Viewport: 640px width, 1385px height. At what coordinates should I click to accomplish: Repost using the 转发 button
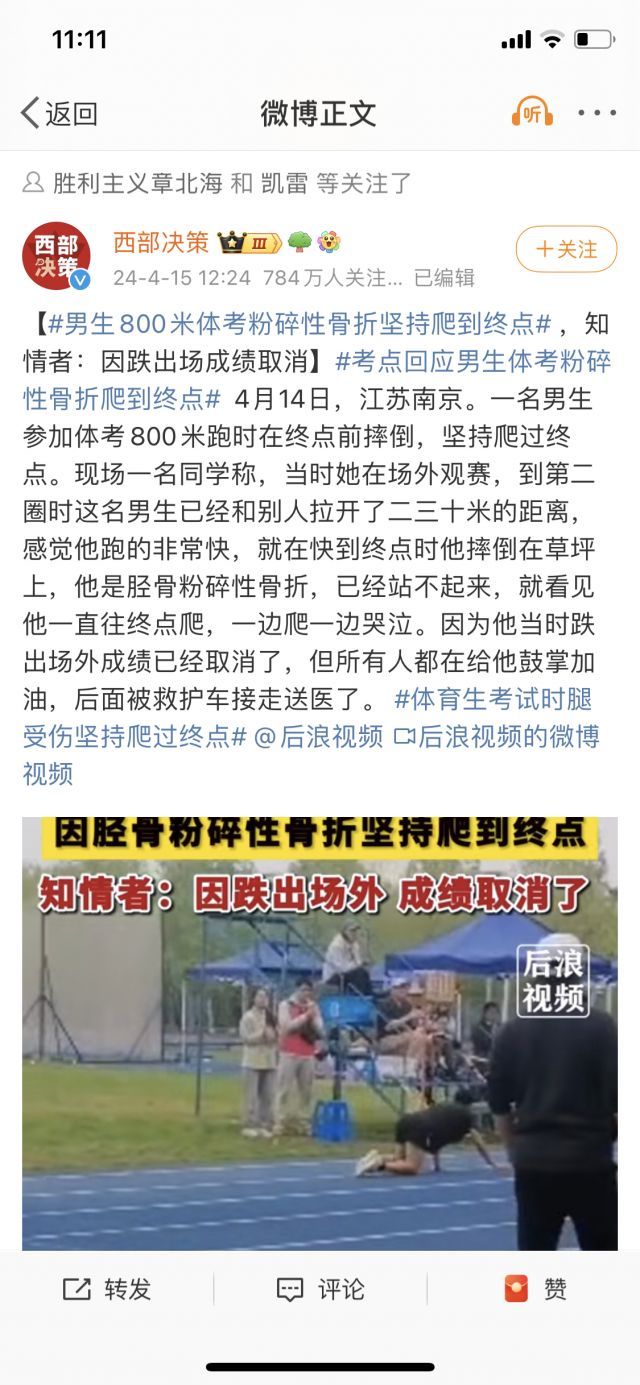(107, 1289)
